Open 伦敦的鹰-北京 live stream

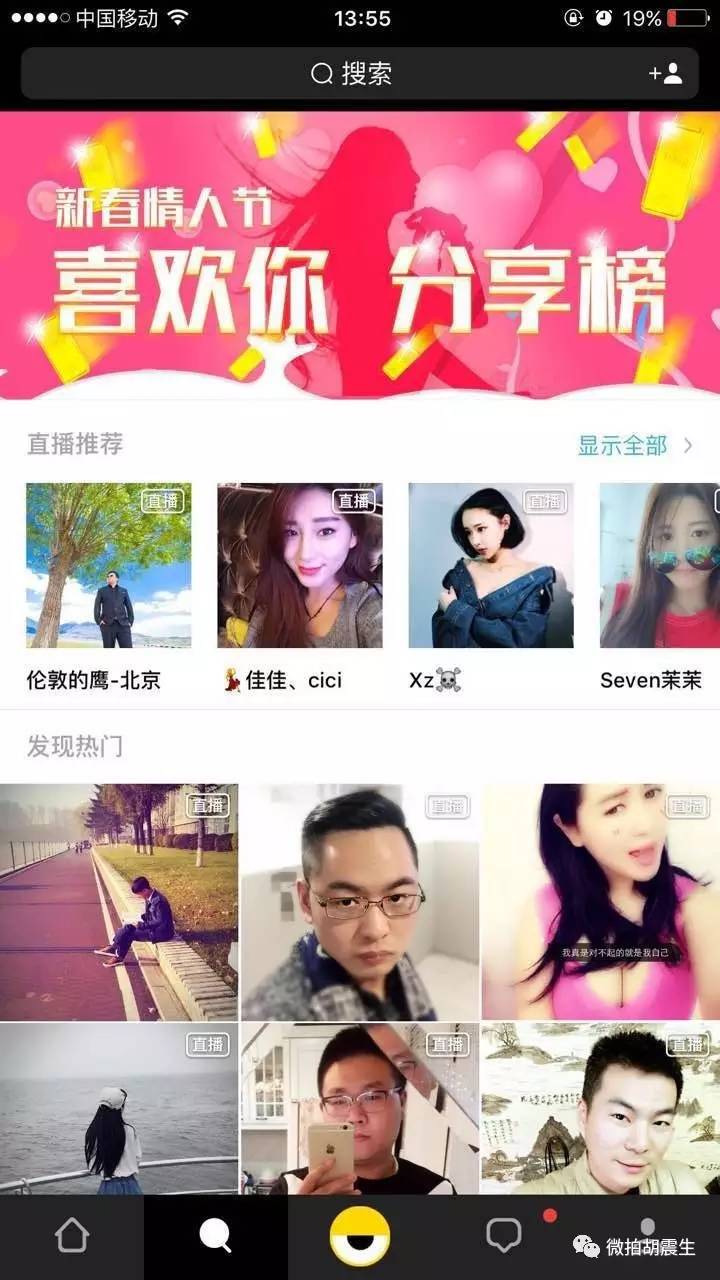pos(108,566)
